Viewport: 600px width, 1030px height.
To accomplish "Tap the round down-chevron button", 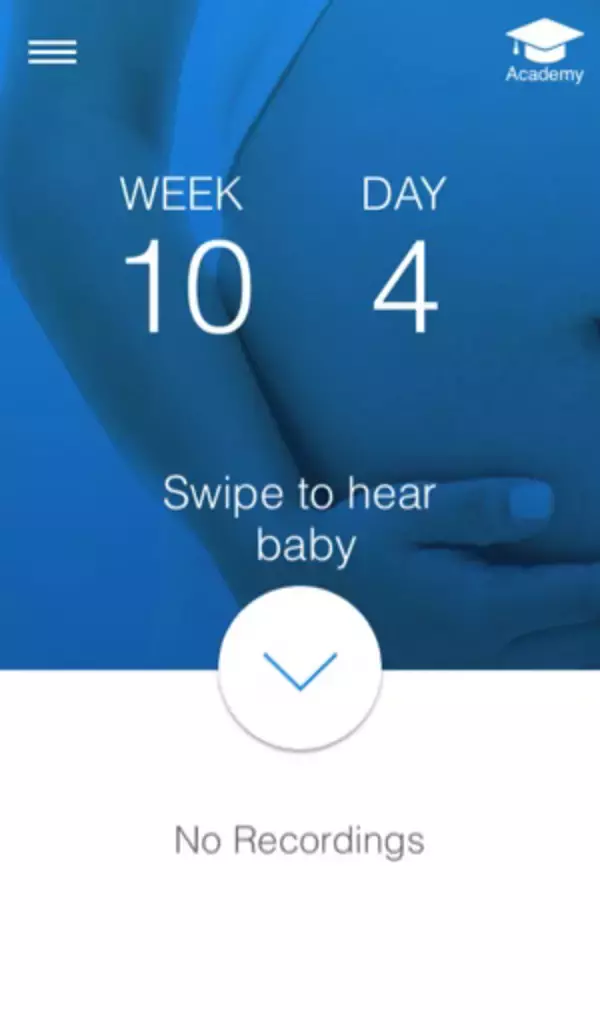I will (x=300, y=668).
